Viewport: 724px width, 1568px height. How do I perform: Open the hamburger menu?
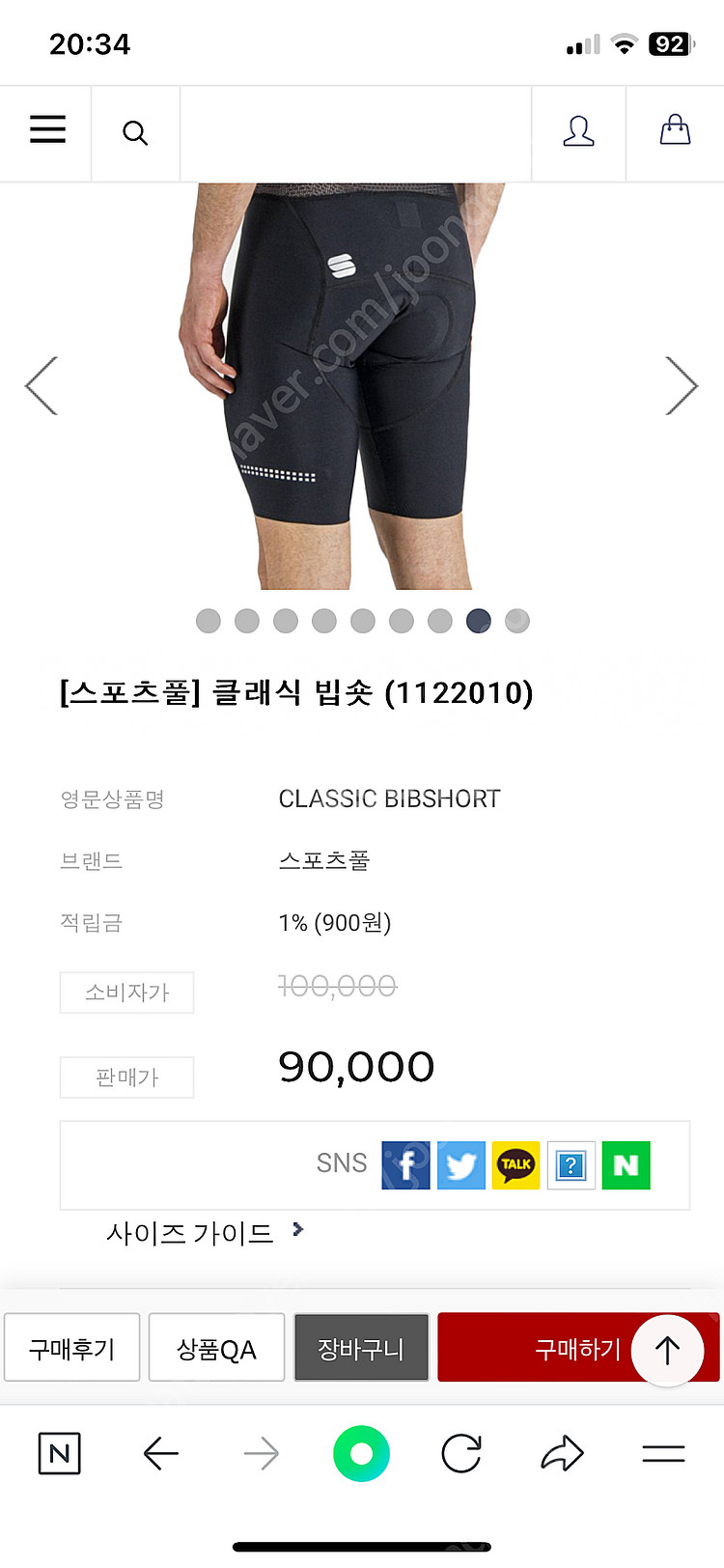pyautogui.click(x=47, y=130)
